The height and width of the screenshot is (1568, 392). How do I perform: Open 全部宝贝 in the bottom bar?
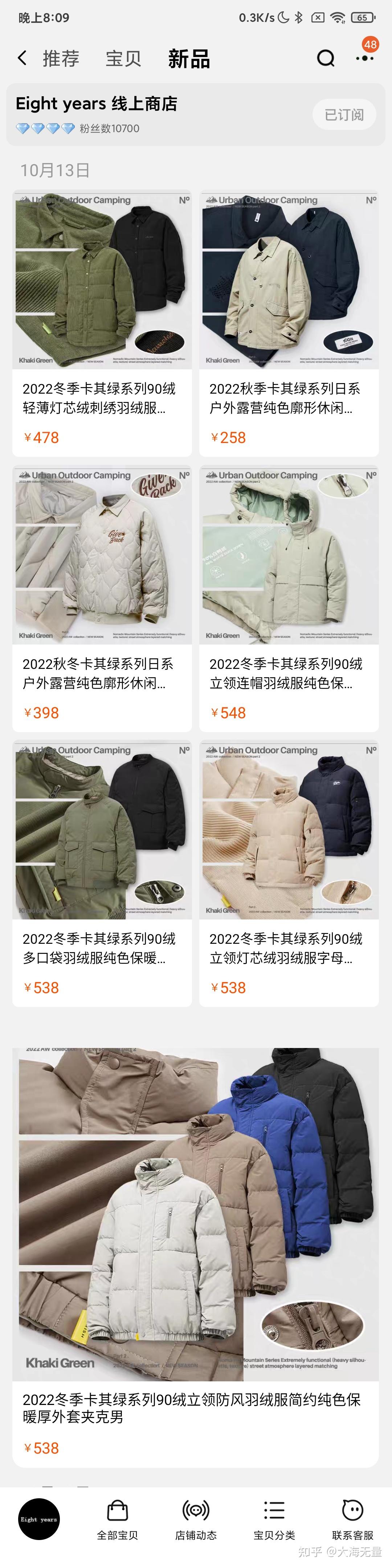pyautogui.click(x=118, y=1519)
